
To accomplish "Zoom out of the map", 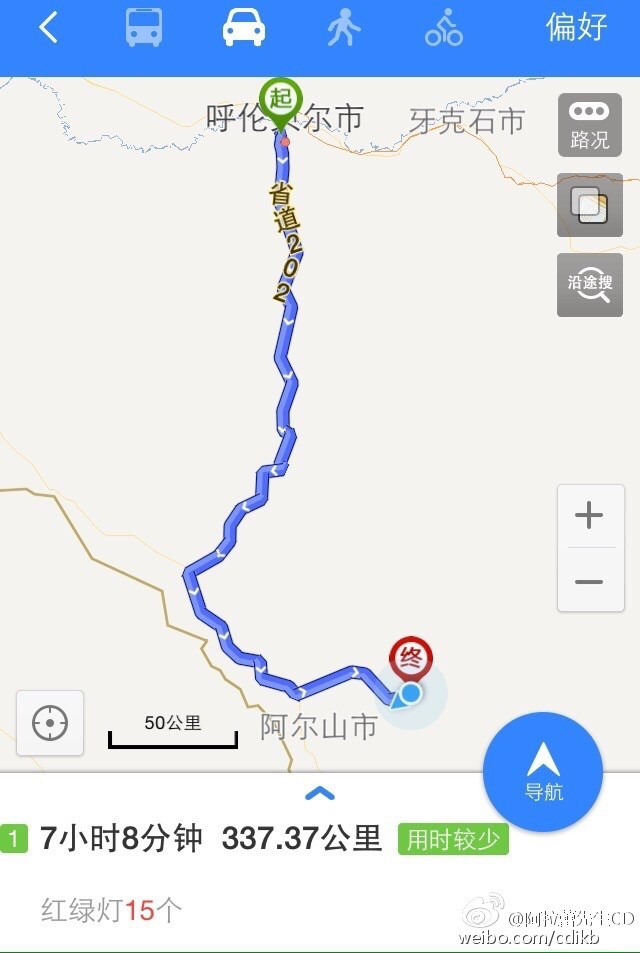I will [589, 581].
